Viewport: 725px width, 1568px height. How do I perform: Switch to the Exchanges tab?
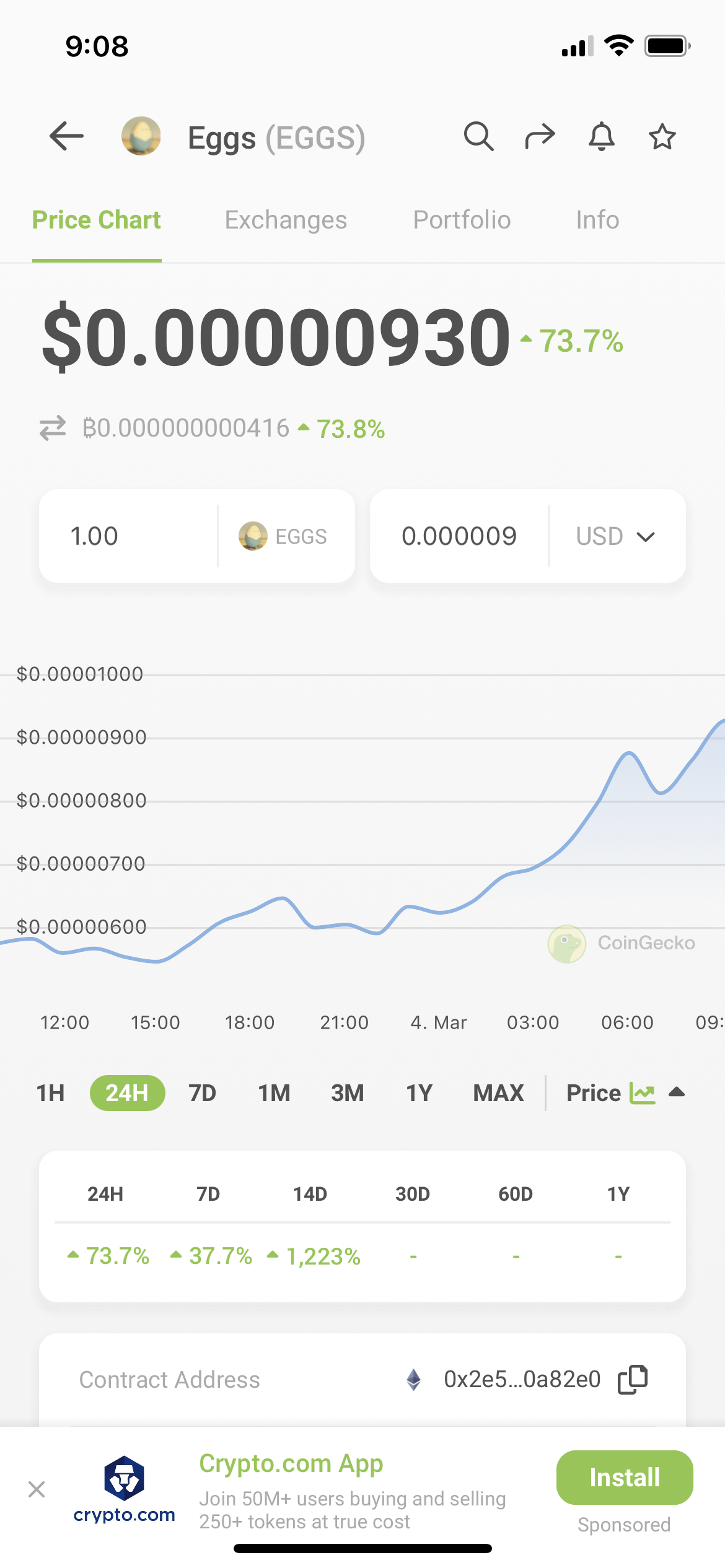coord(286,220)
